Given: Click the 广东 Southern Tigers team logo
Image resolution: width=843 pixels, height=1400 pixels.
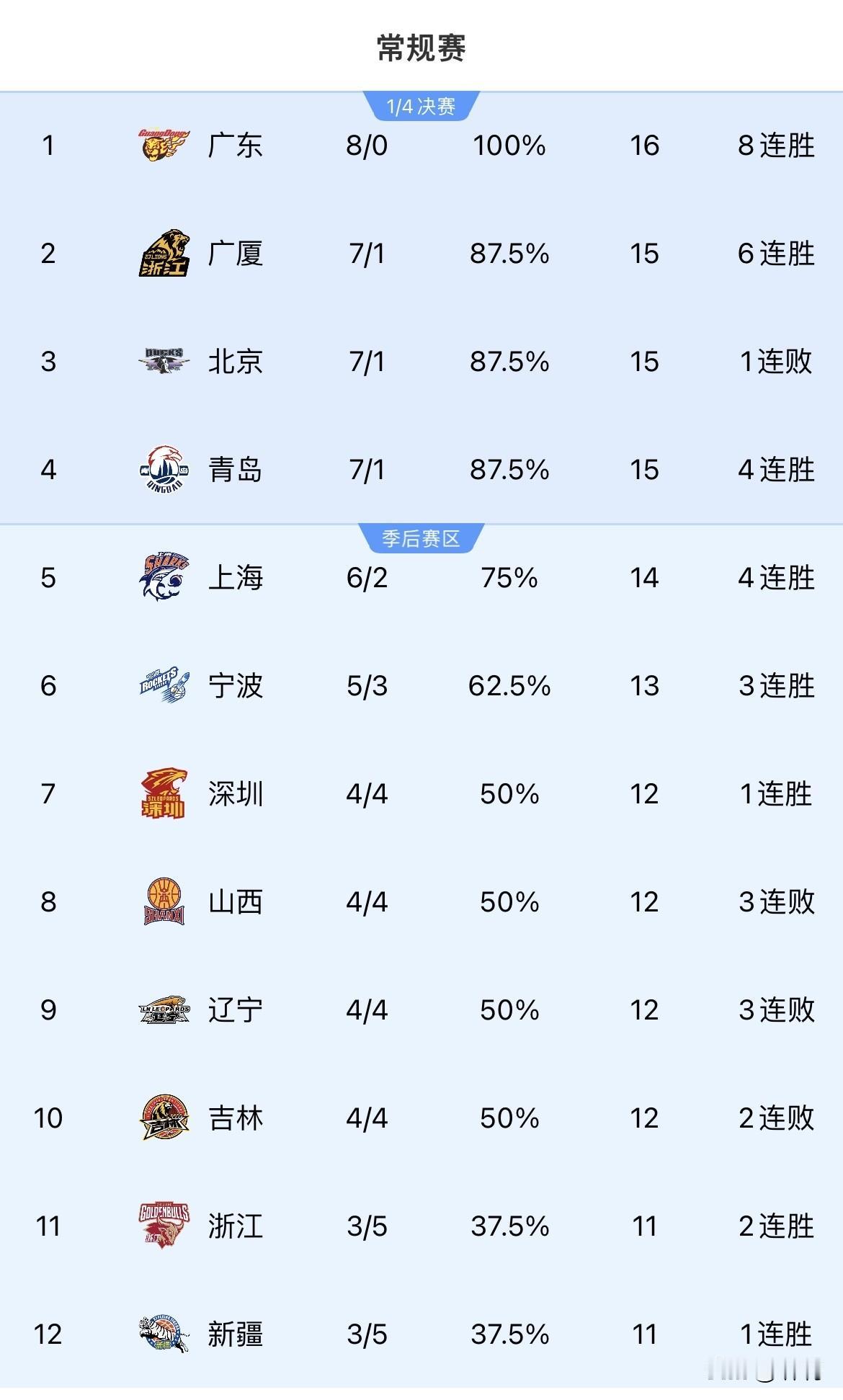Looking at the screenshot, I should click(x=162, y=145).
